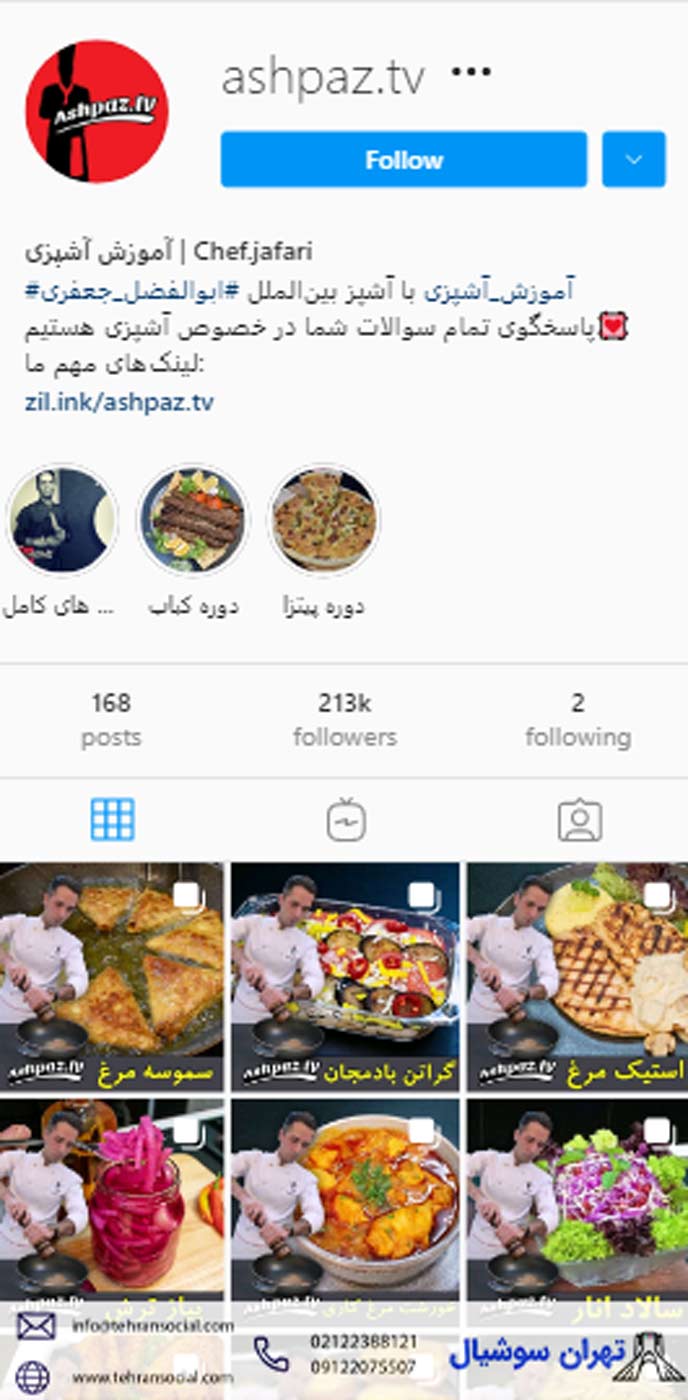Expand suggested accounts arrow next to Follow
Image resolution: width=688 pixels, height=1400 pixels.
tap(633, 160)
